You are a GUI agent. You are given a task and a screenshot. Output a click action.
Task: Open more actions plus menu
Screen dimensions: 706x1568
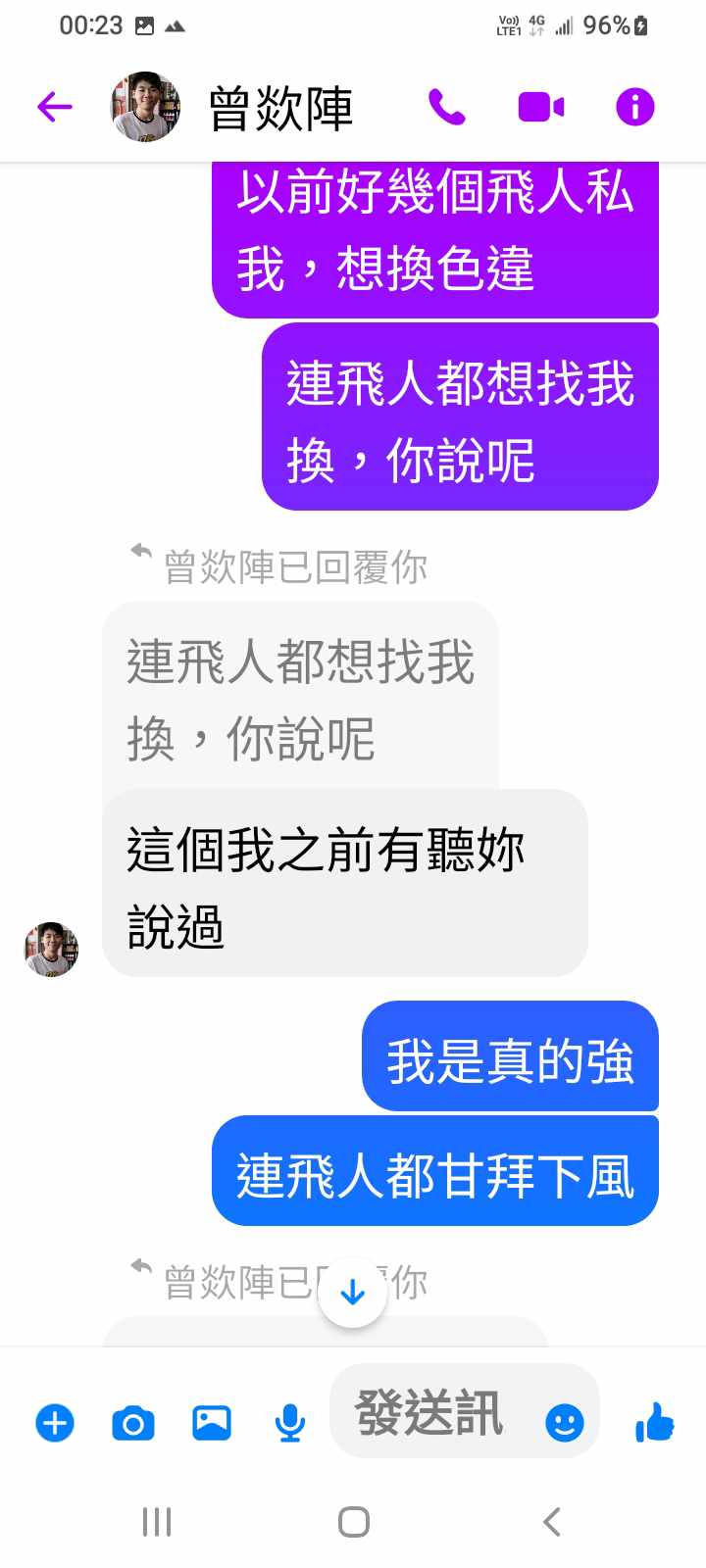[55, 1422]
